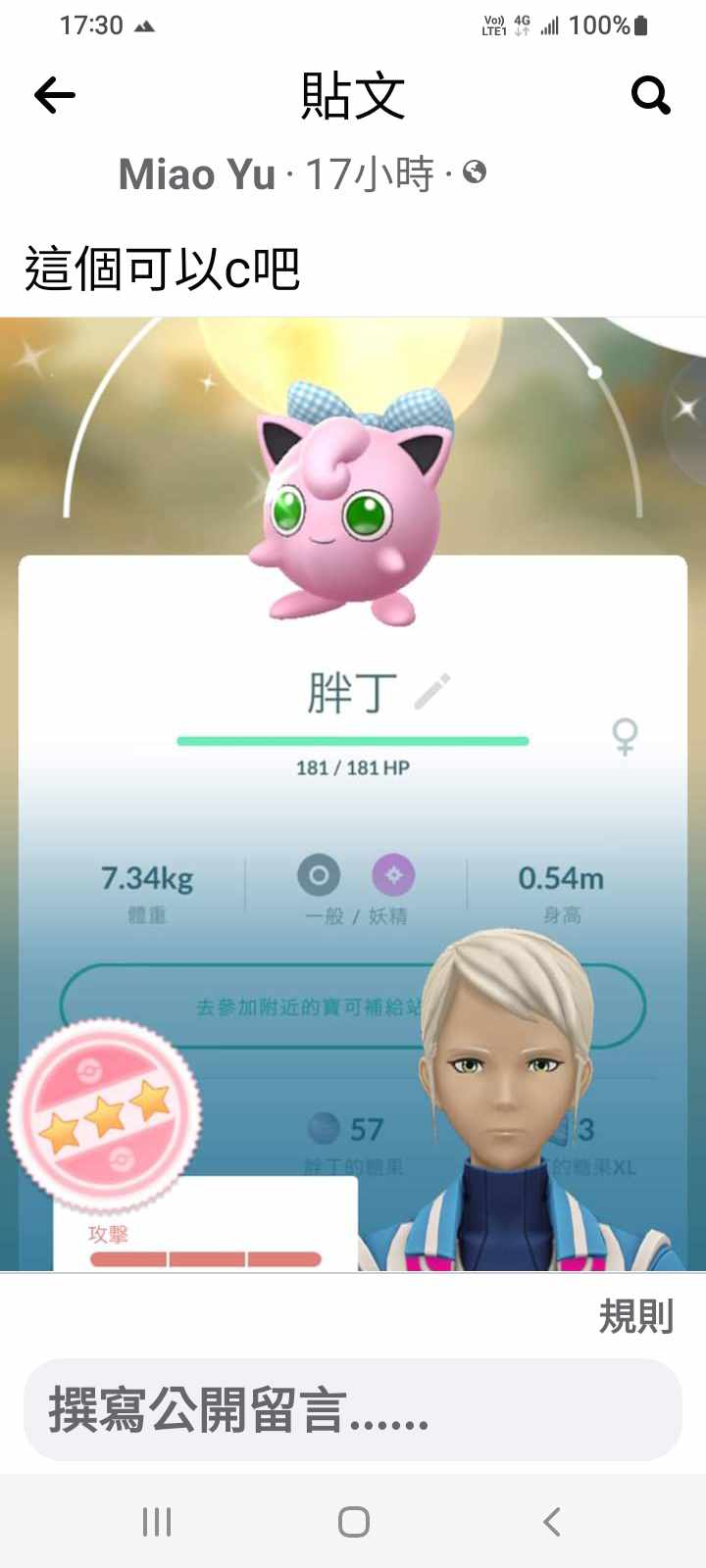Go back using the top-left arrow
Viewport: 706px width, 1568px height.
coord(55,95)
